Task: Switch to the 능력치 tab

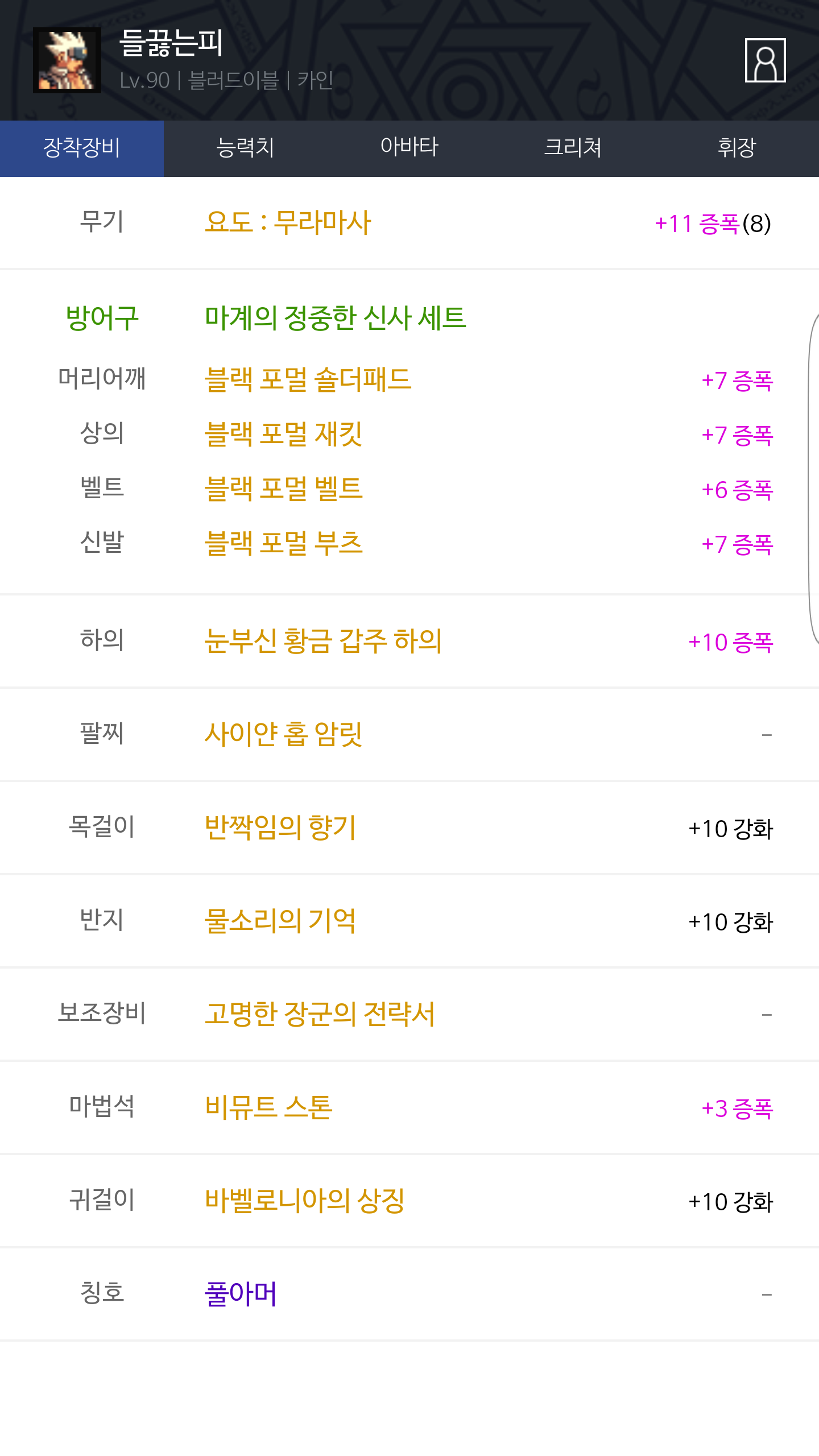Action: point(246,148)
